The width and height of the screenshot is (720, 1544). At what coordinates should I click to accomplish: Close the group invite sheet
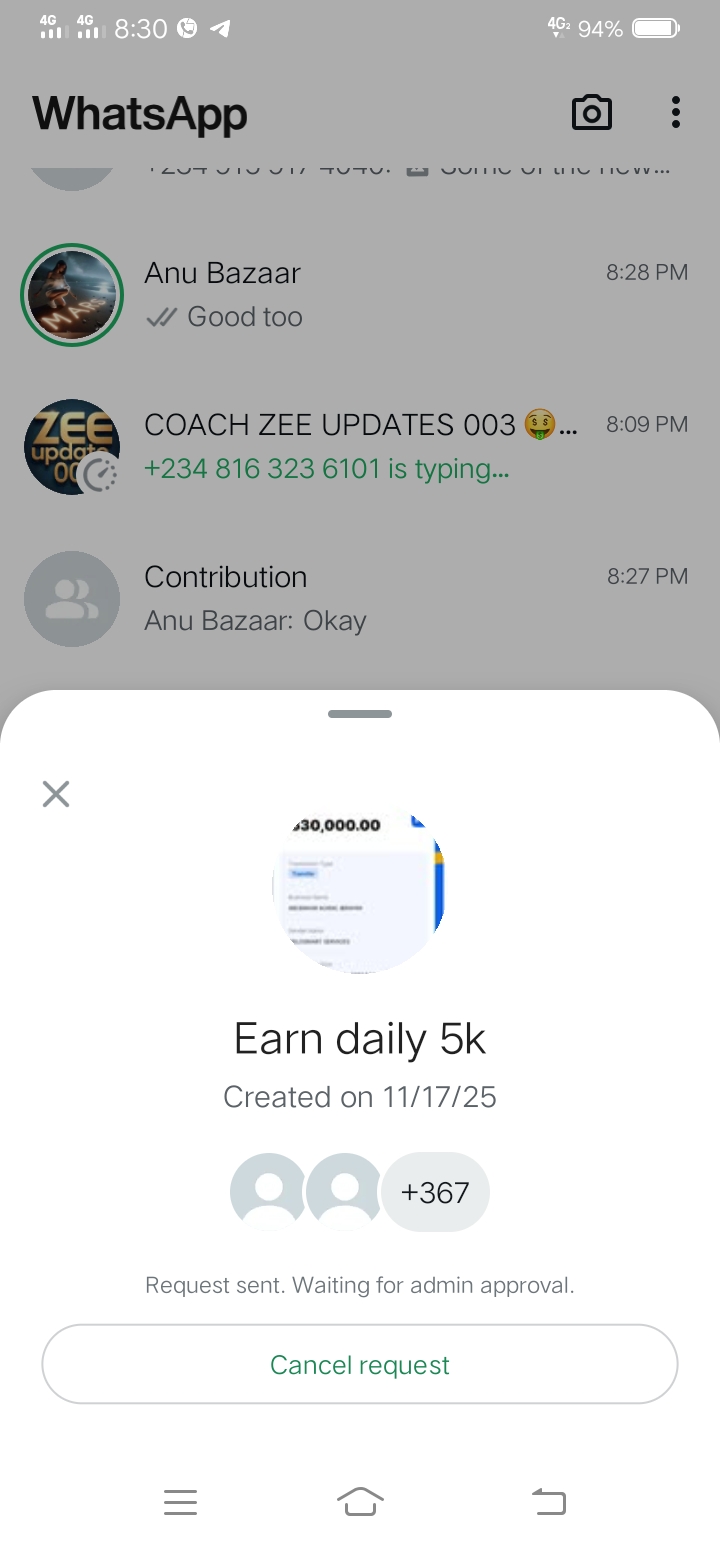click(56, 794)
